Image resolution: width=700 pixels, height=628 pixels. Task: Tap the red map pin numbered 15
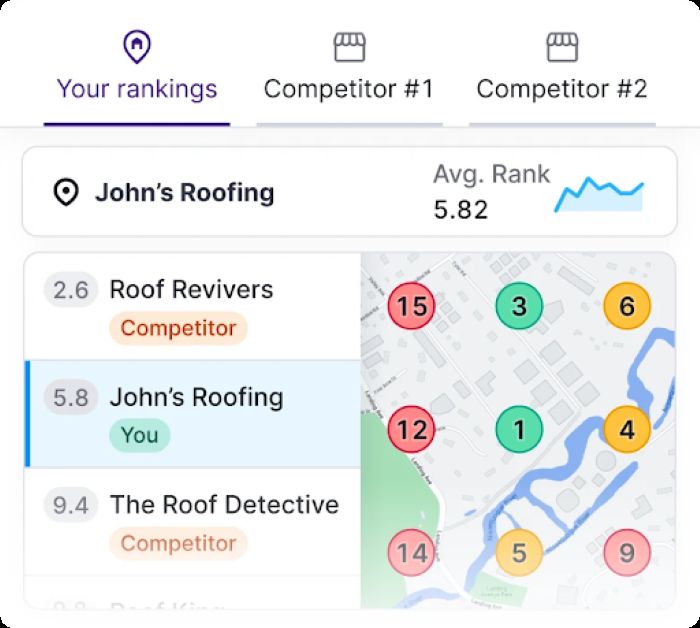click(x=411, y=306)
